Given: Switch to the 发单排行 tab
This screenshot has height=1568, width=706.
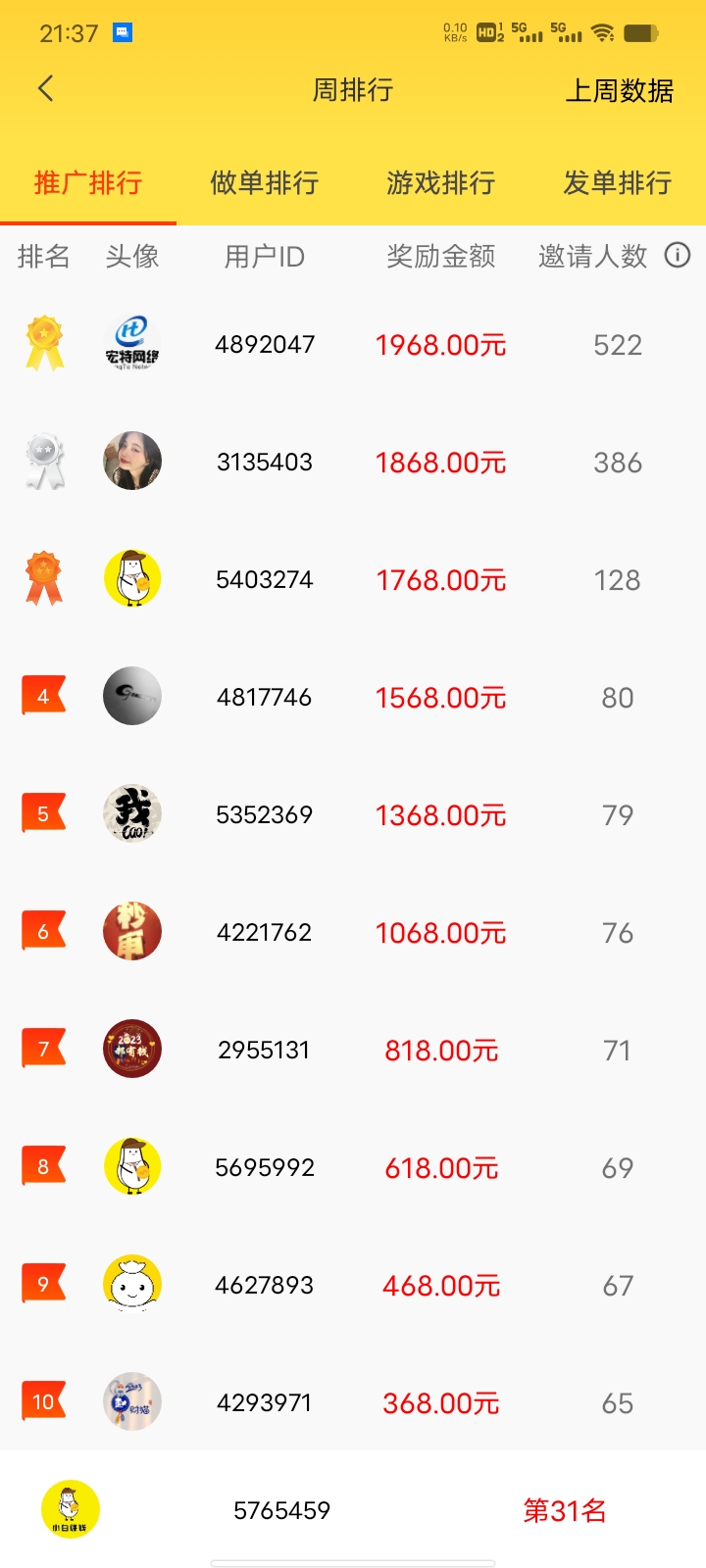Looking at the screenshot, I should (x=618, y=182).
